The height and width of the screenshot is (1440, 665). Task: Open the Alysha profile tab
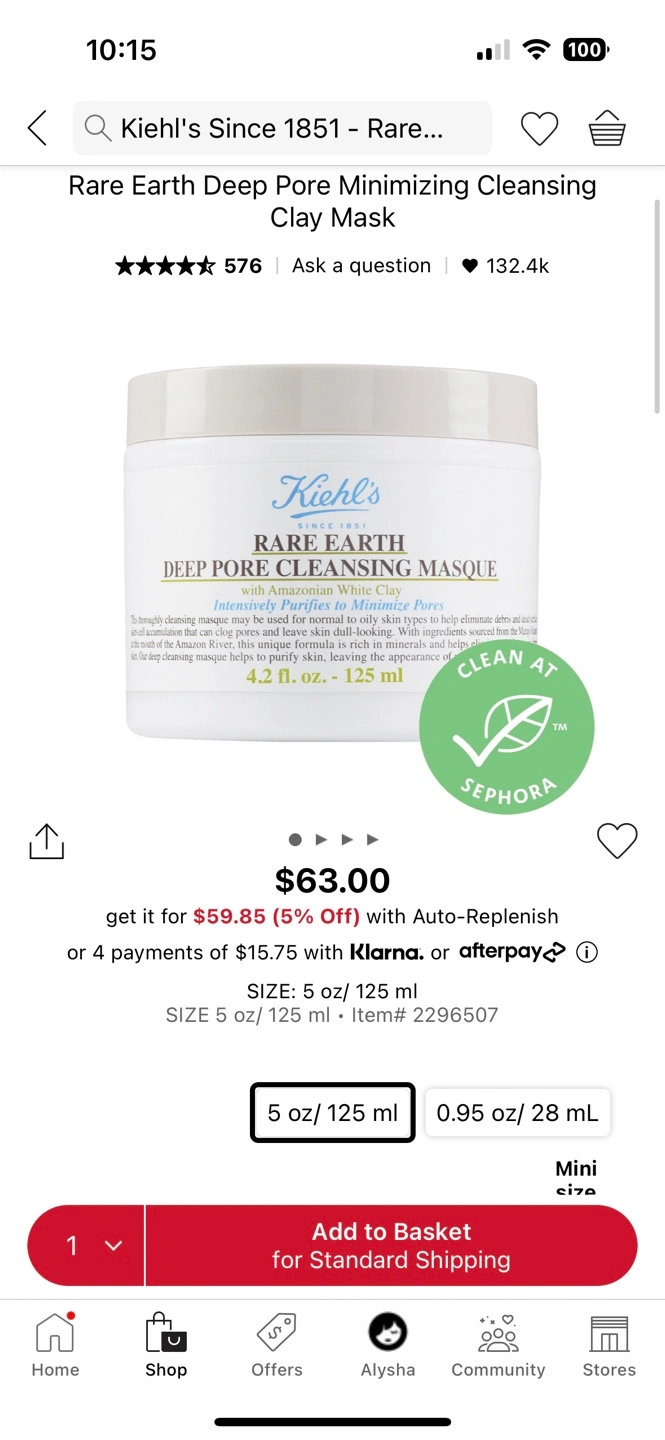[x=388, y=1347]
